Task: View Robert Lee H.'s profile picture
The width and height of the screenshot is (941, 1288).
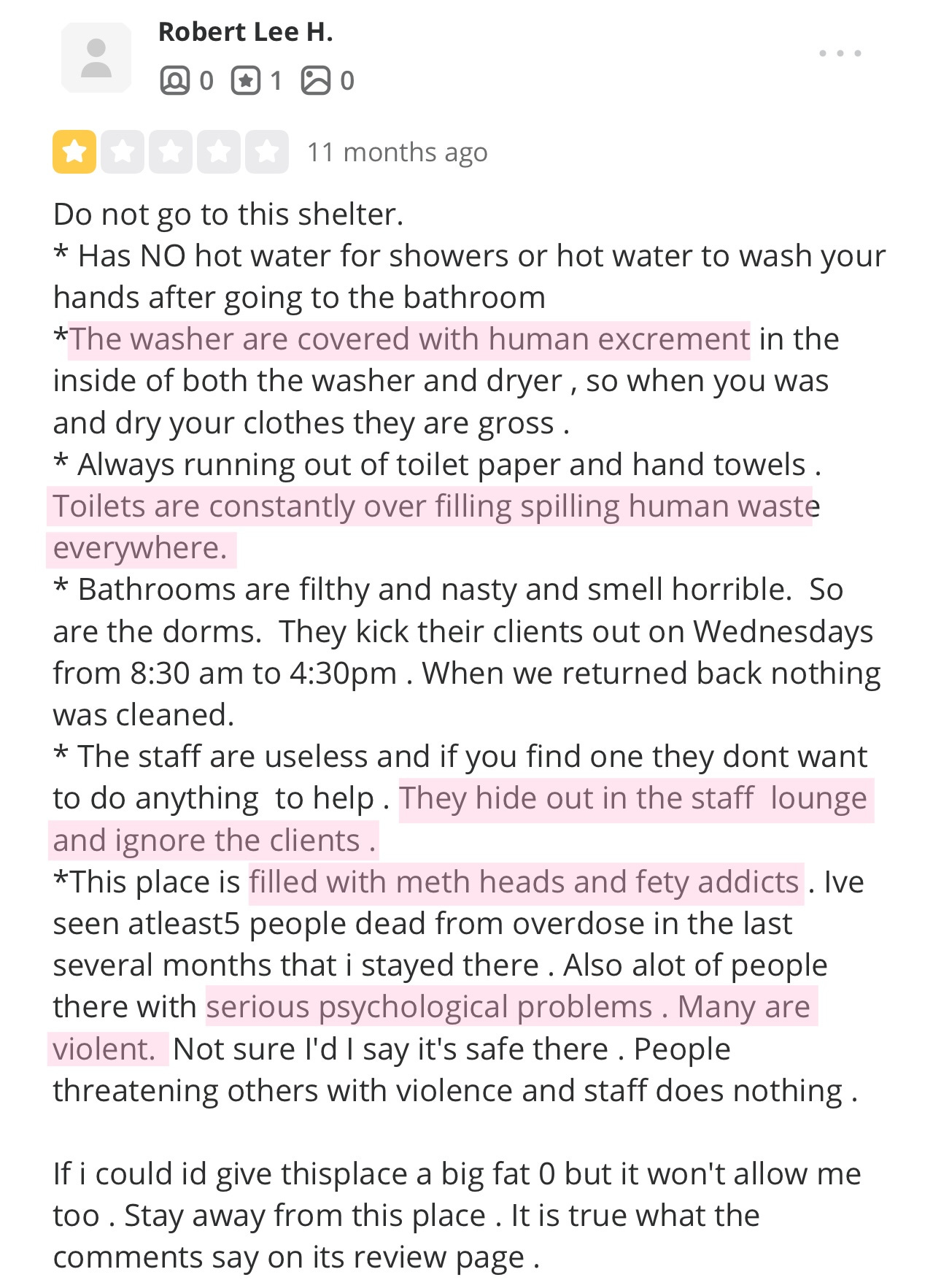Action: (x=96, y=58)
